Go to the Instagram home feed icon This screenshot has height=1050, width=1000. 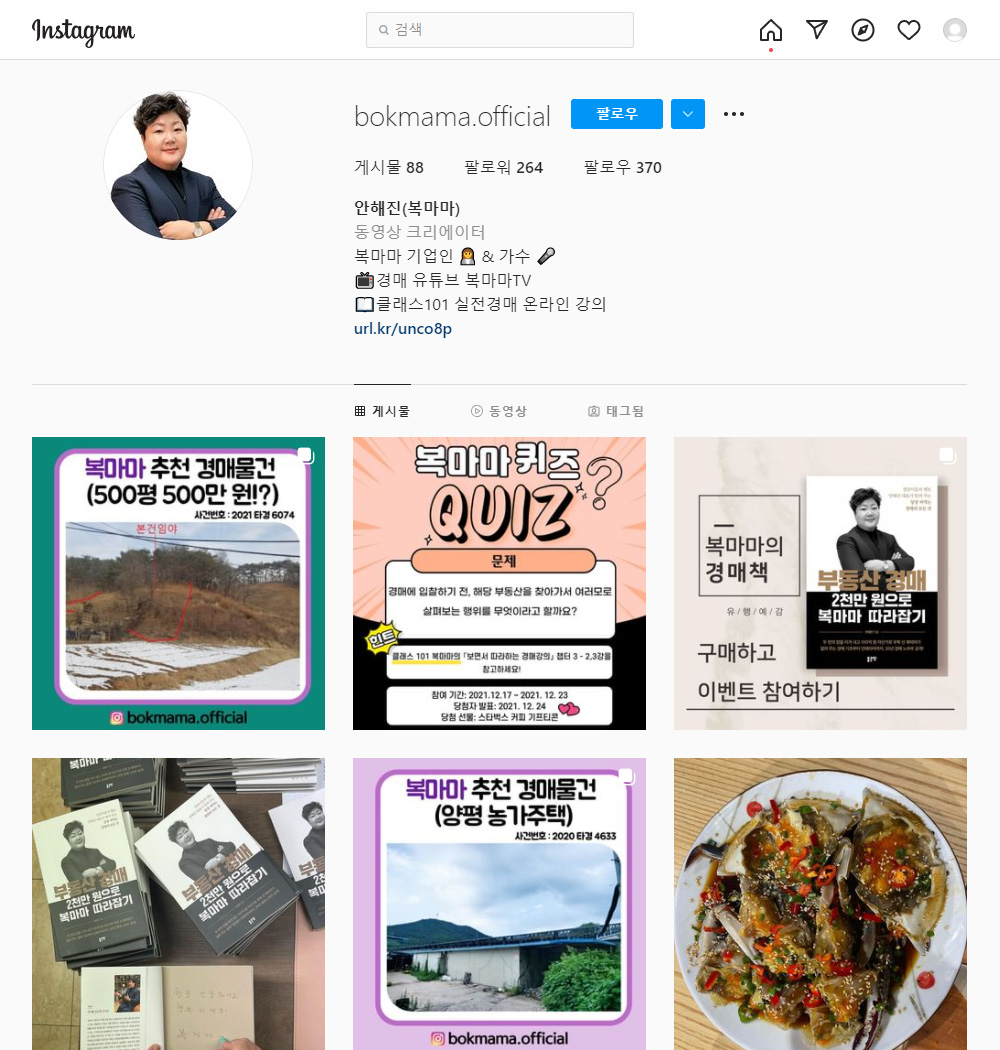[x=771, y=30]
